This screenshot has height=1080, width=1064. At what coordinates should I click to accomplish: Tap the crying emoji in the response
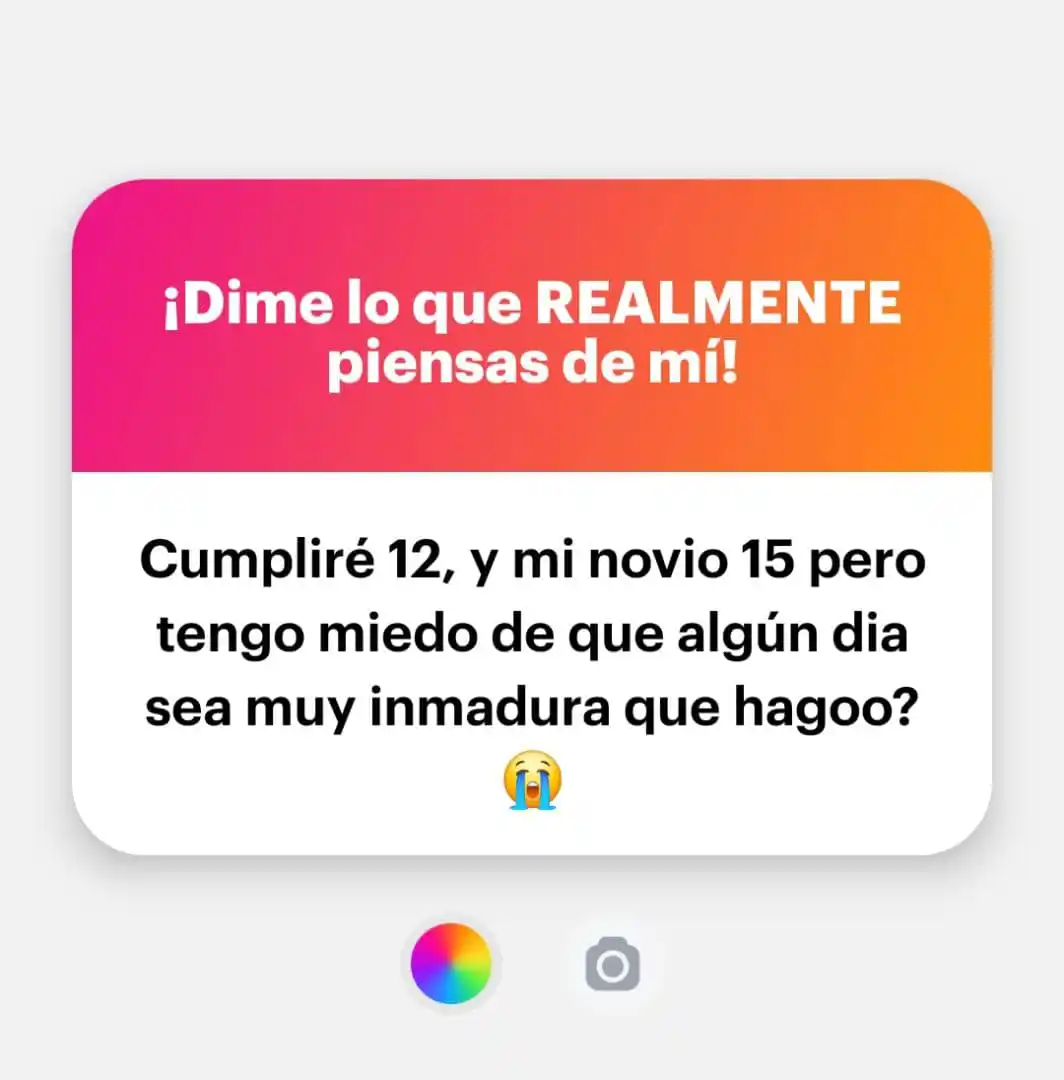[532, 782]
